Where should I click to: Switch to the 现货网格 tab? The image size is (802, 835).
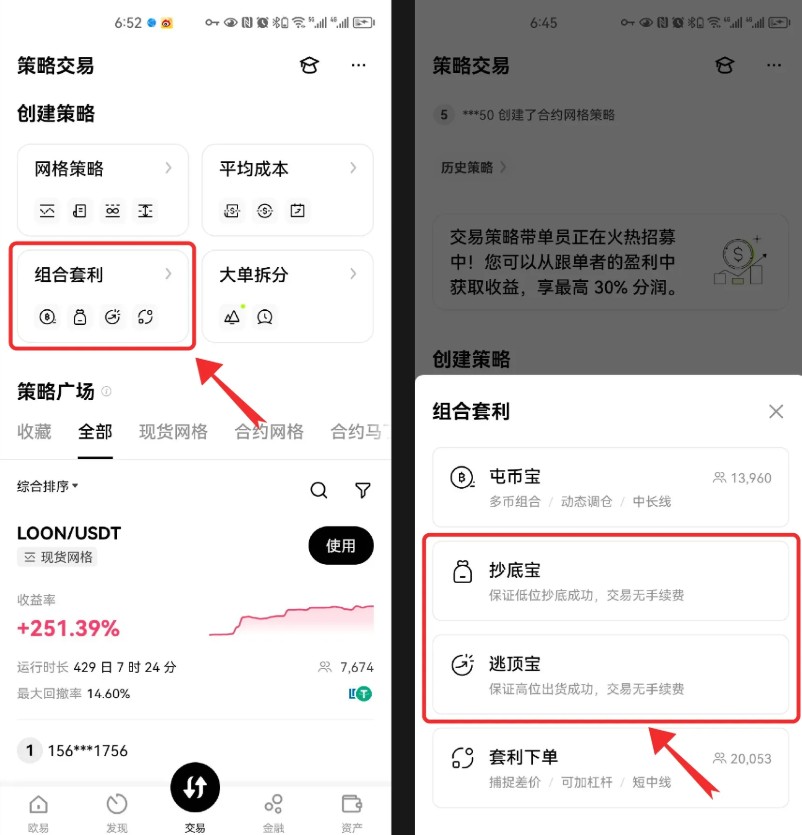pyautogui.click(x=173, y=432)
